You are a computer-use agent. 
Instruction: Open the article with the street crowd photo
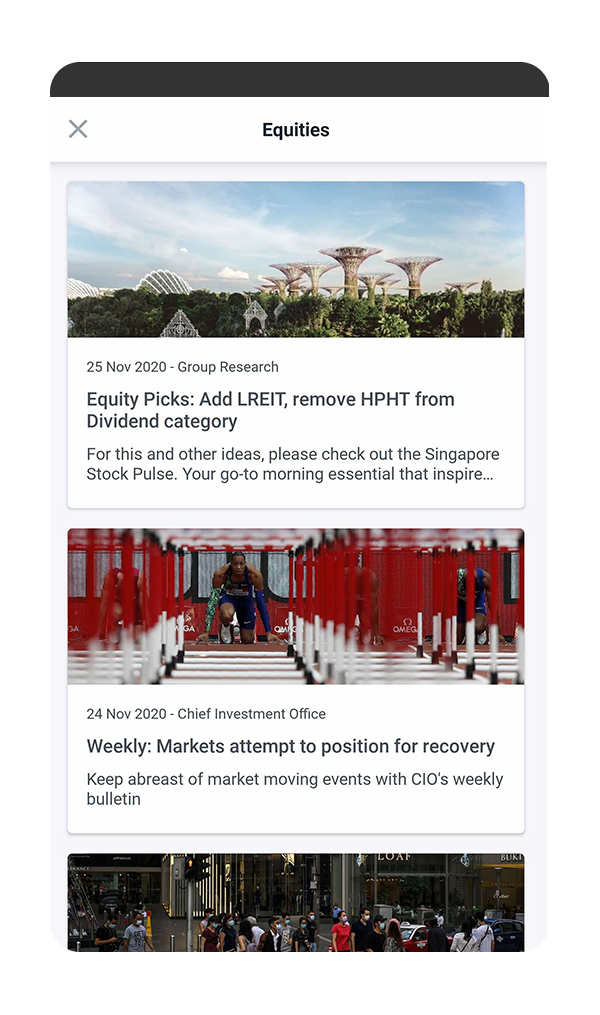click(296, 902)
